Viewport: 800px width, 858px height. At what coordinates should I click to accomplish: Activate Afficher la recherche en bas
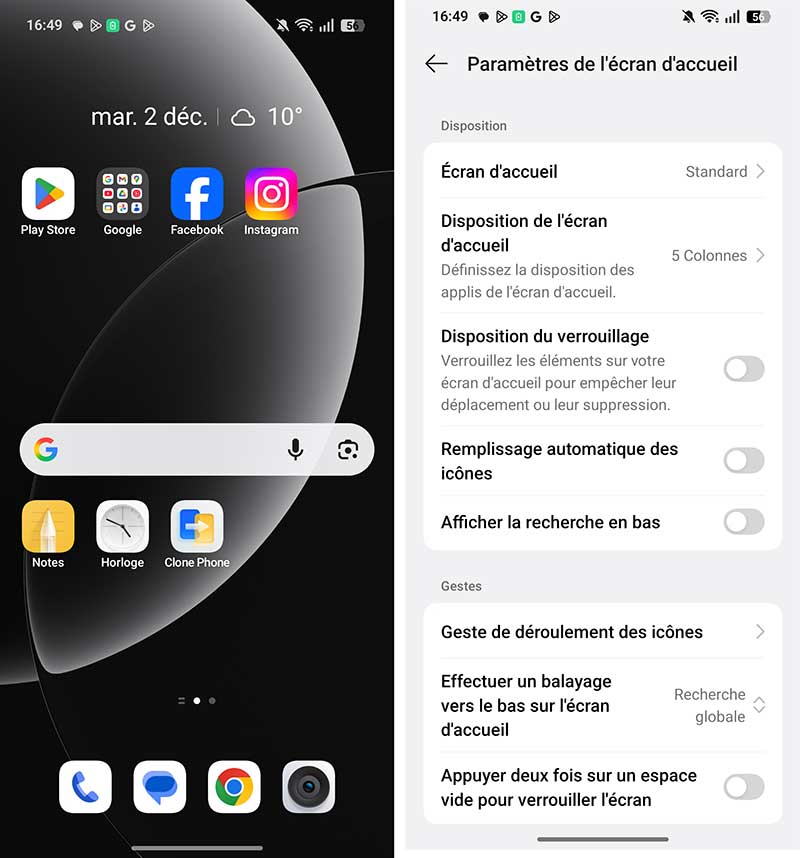(x=744, y=522)
